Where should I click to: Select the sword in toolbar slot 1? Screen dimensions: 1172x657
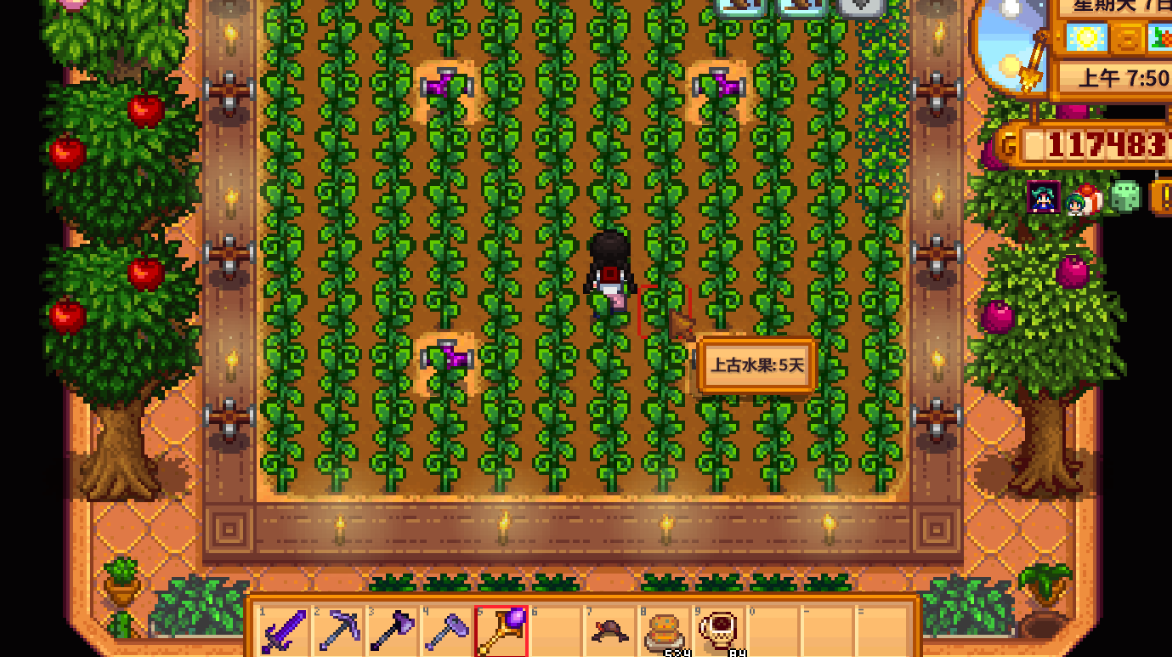tap(284, 631)
